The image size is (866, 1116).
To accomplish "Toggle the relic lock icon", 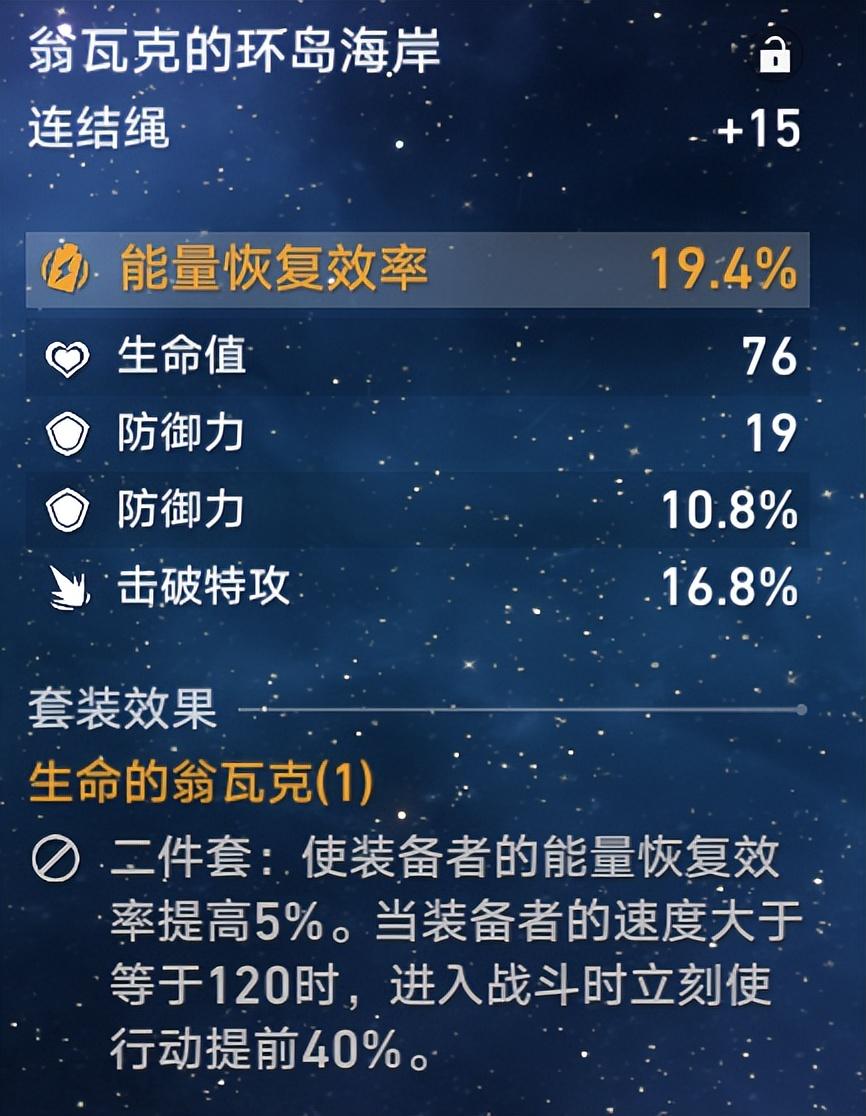I will pyautogui.click(x=774, y=55).
